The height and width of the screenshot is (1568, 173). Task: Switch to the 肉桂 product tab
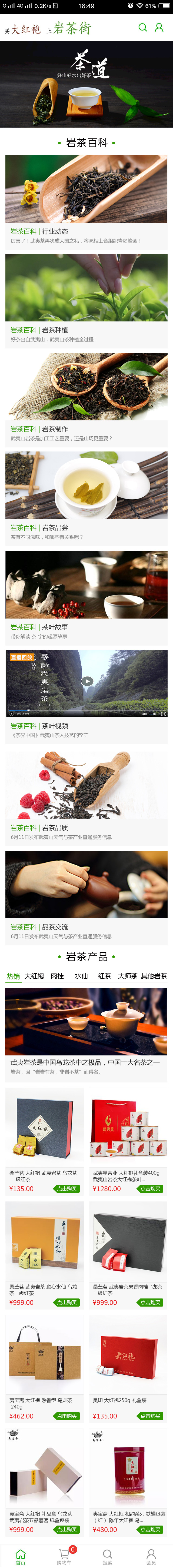(x=57, y=976)
